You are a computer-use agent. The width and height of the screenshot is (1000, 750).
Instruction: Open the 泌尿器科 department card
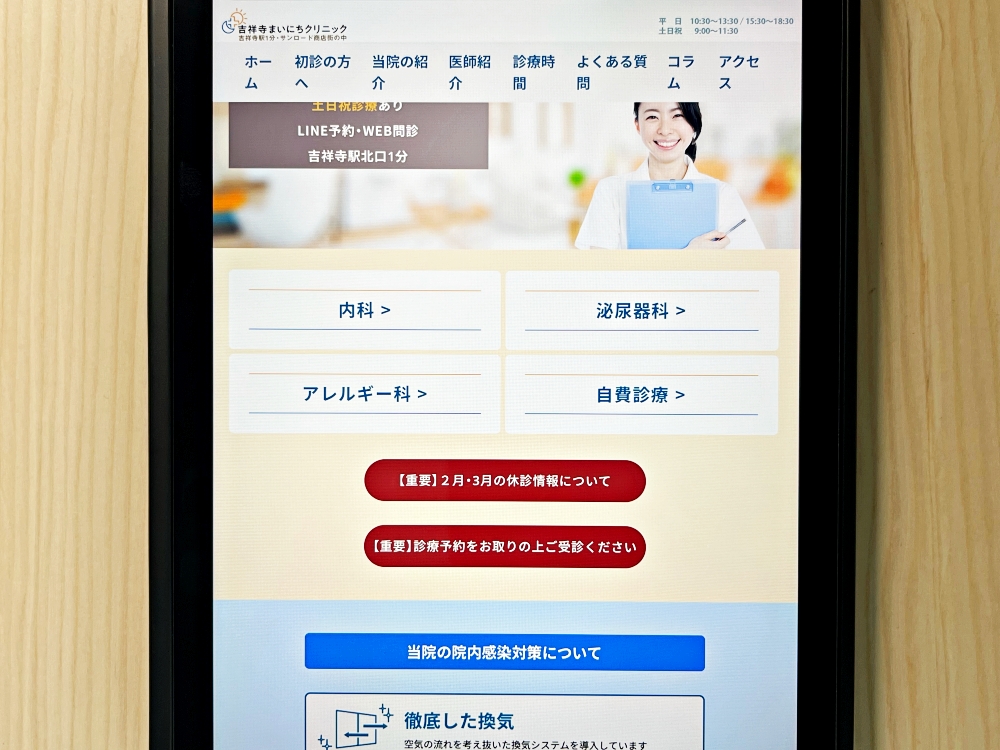click(x=641, y=310)
